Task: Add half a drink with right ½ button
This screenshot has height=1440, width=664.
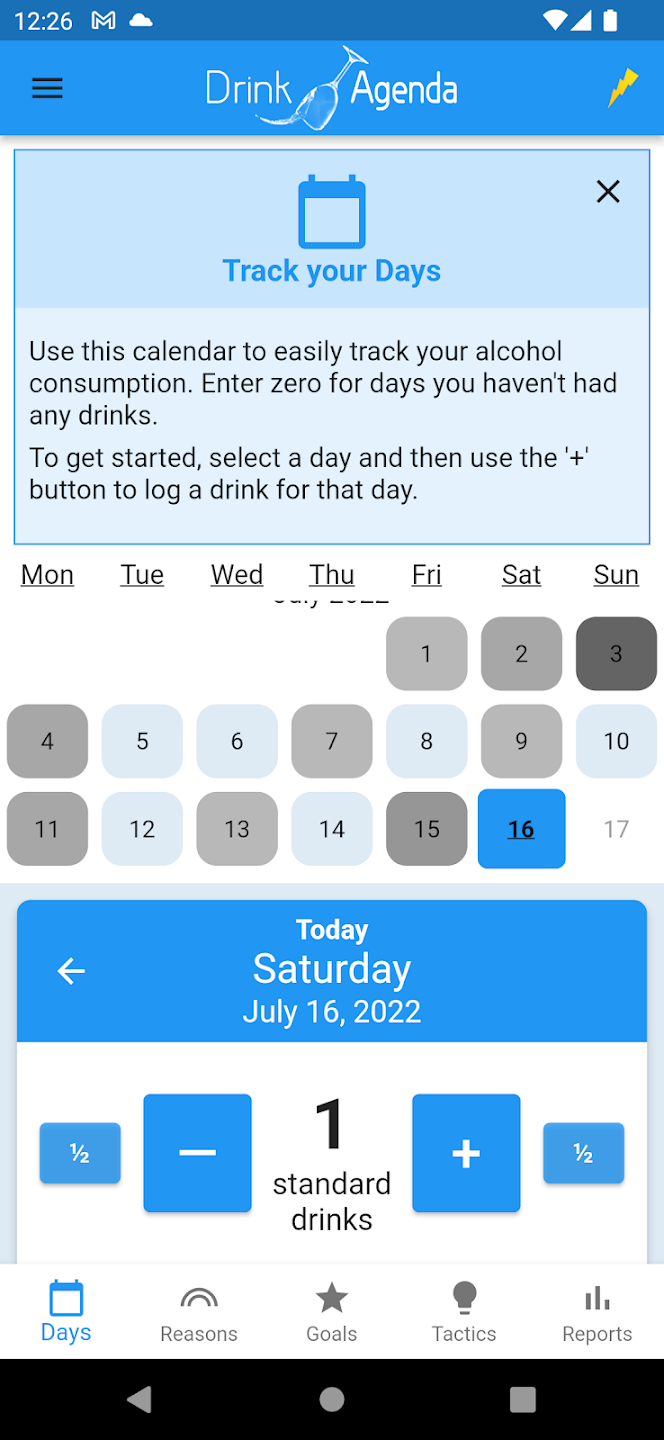Action: [x=584, y=1154]
